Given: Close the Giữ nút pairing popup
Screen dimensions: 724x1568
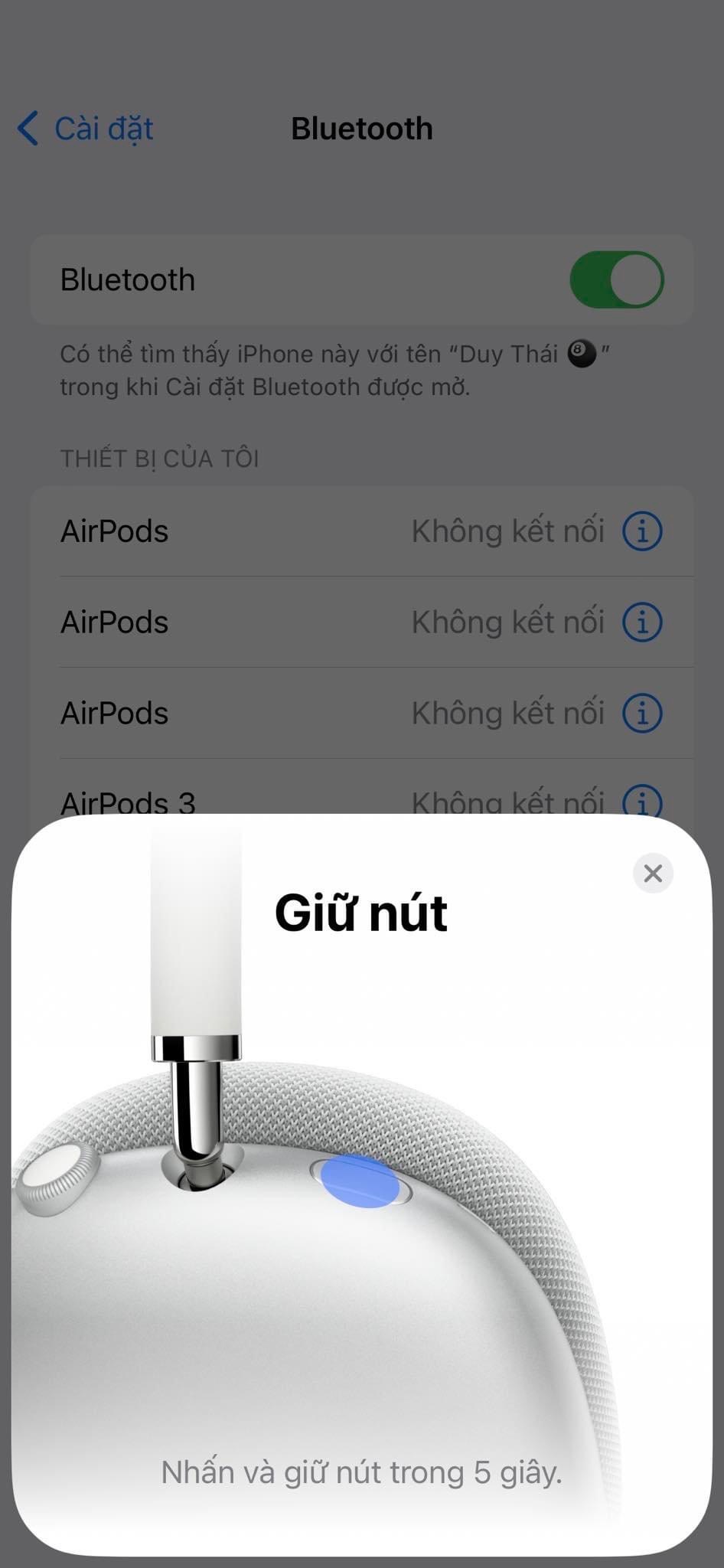Looking at the screenshot, I should tap(653, 873).
